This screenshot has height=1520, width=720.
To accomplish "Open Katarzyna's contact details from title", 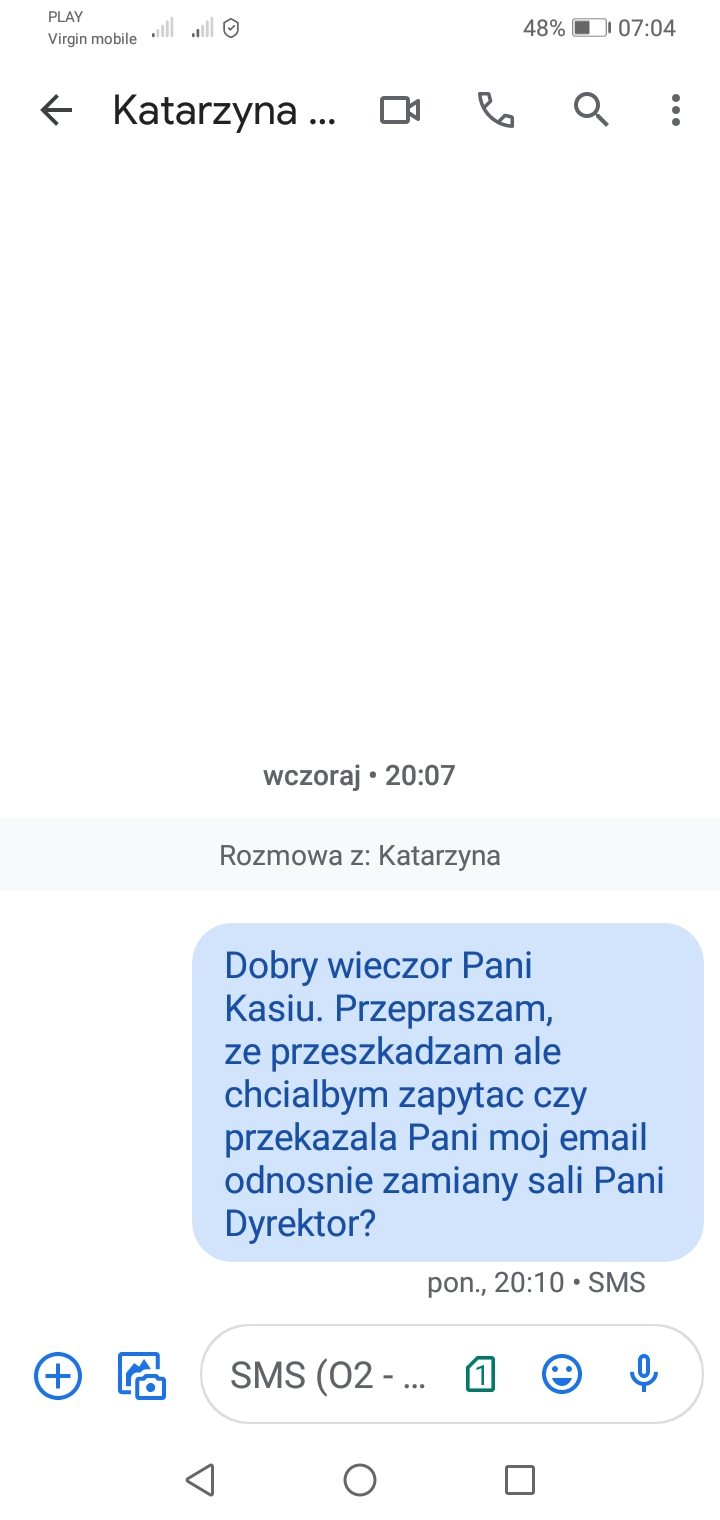I will pos(224,110).
